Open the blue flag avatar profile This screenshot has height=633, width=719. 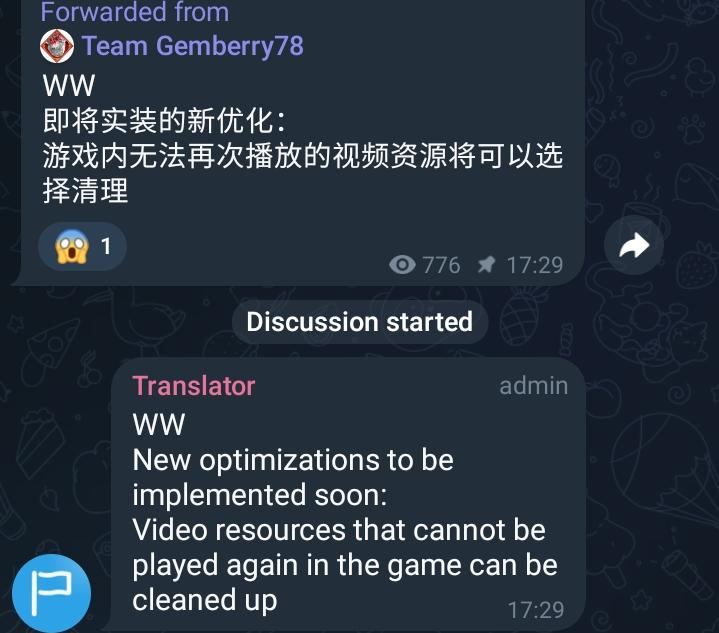click(x=52, y=593)
